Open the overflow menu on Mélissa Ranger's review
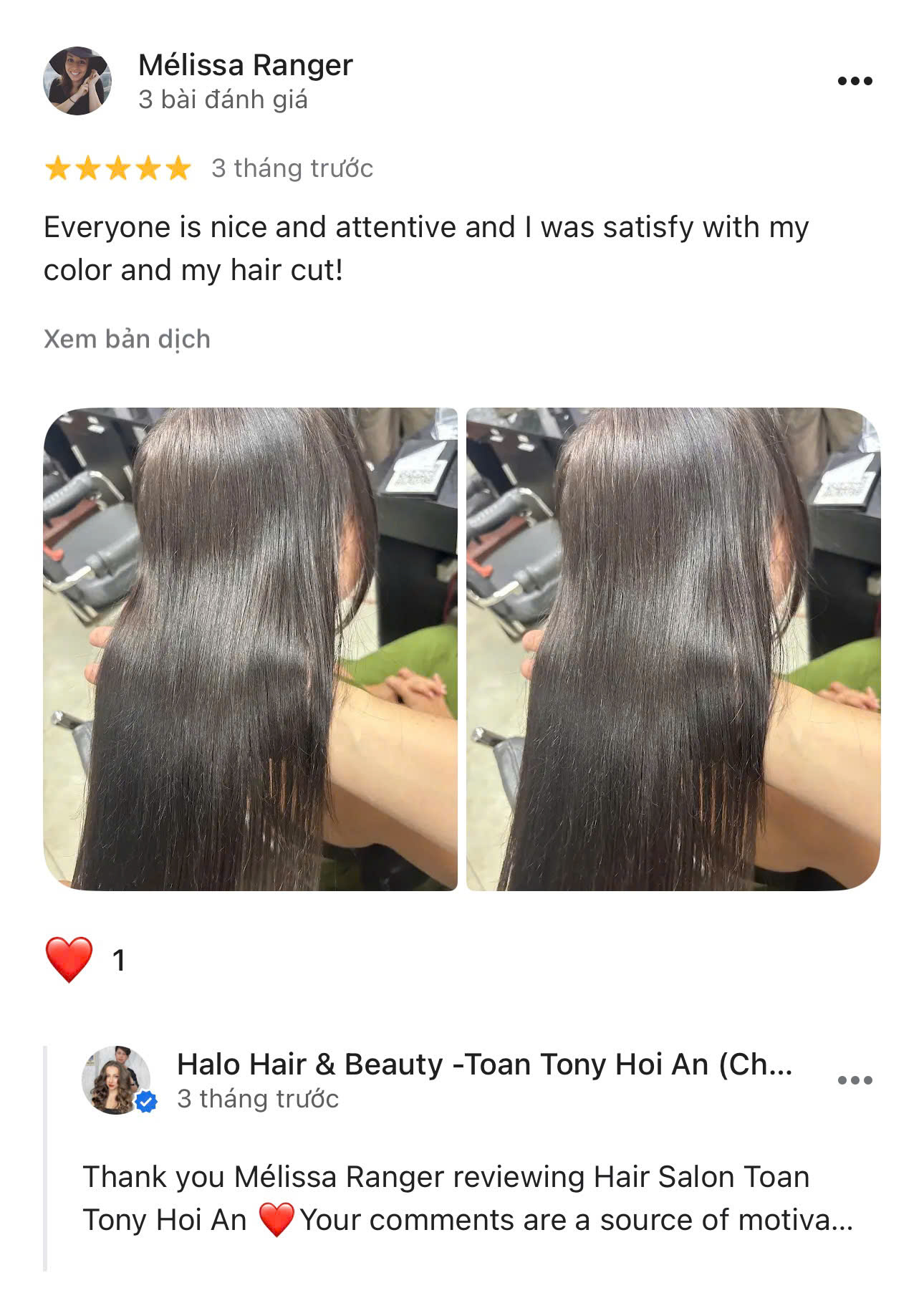The width and height of the screenshot is (924, 1293). click(x=855, y=81)
